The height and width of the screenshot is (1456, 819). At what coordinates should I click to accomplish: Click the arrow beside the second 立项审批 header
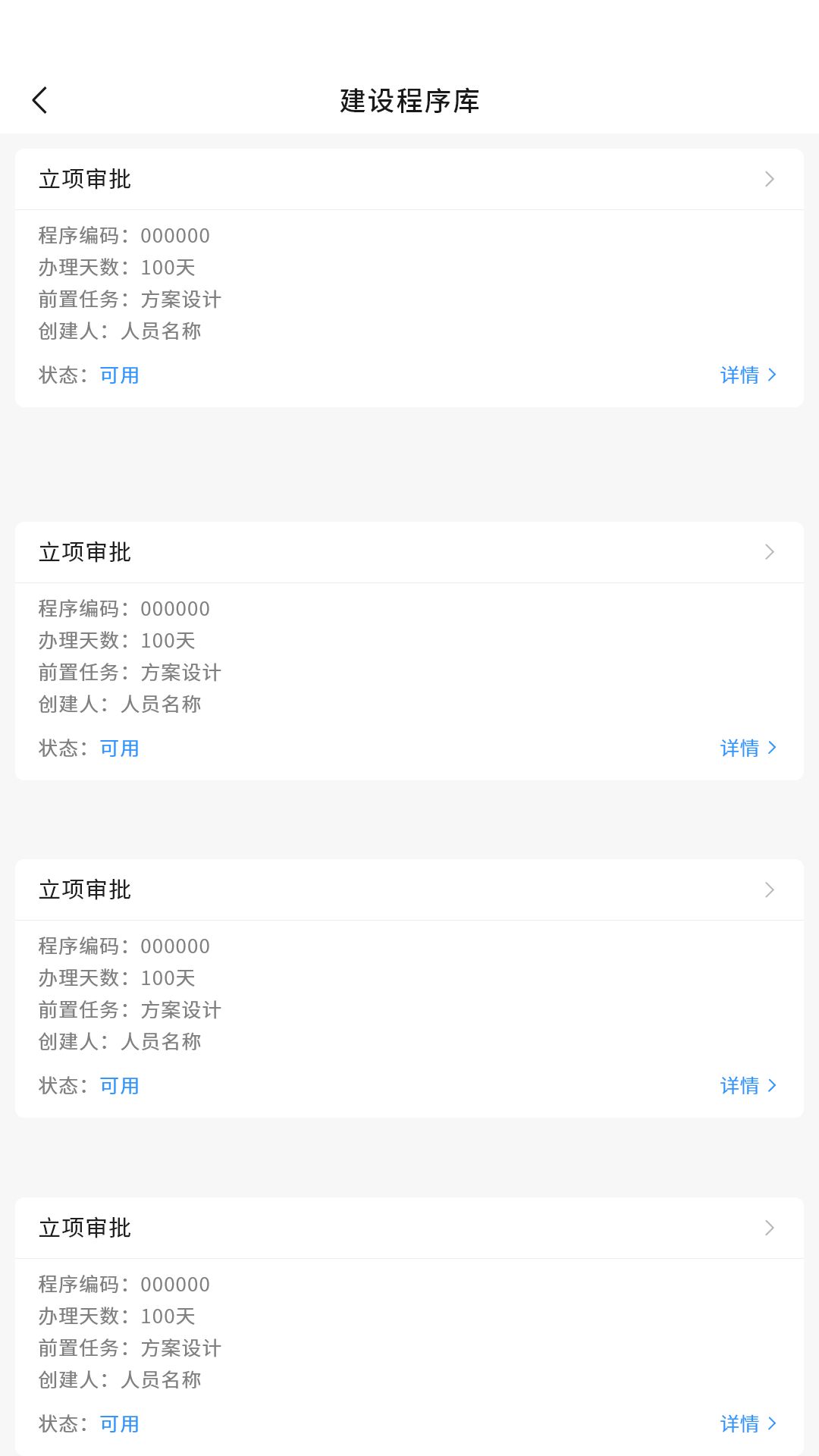[x=770, y=553]
